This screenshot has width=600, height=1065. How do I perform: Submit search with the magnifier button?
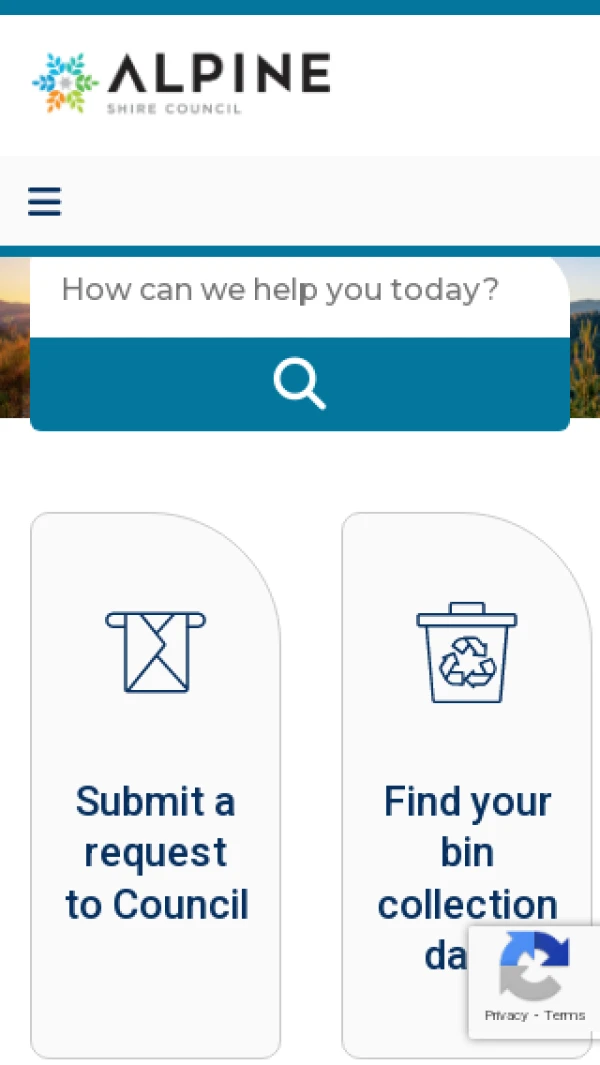[x=300, y=384]
